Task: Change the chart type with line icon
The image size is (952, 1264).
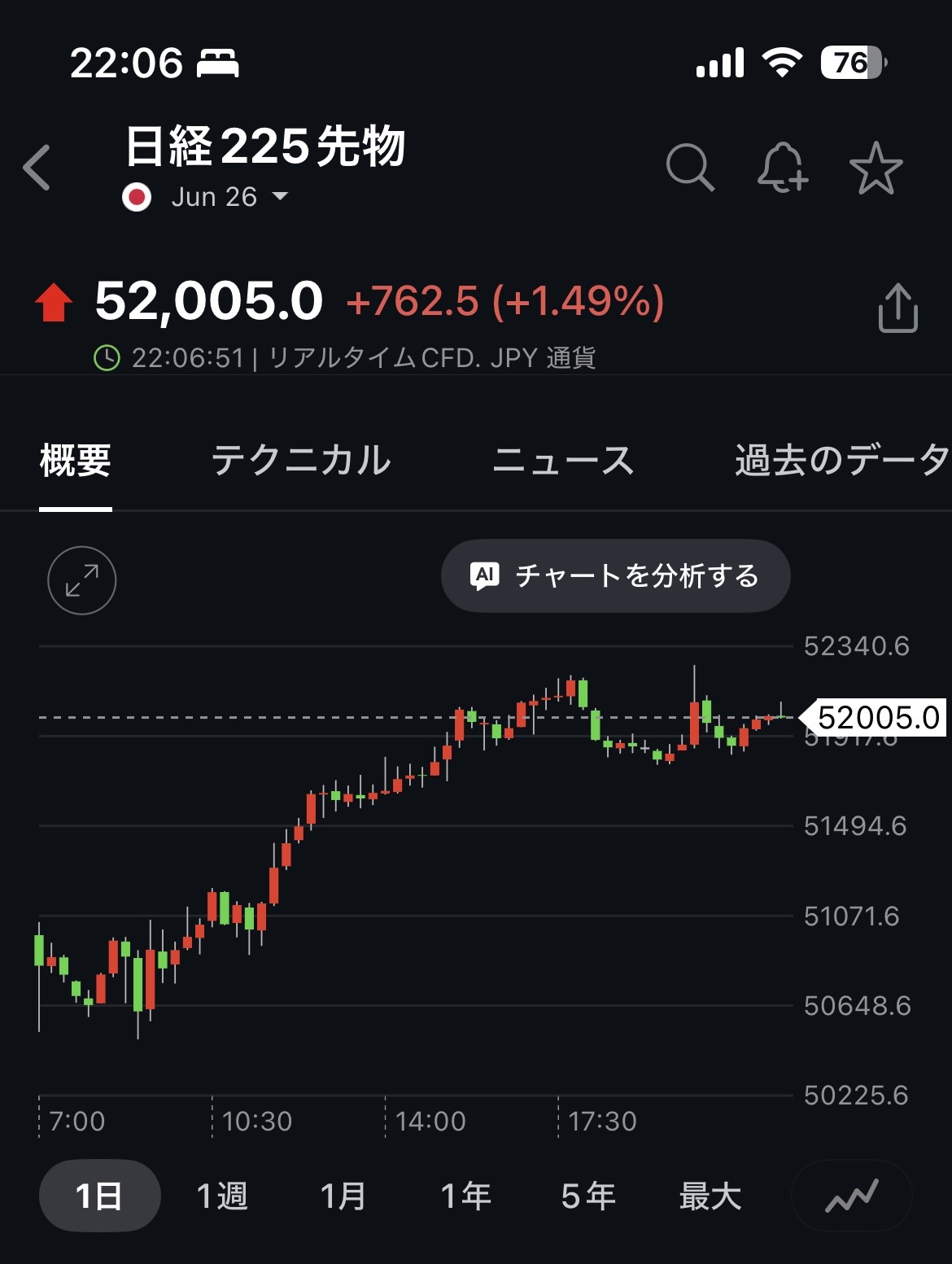Action: pyautogui.click(x=851, y=1196)
